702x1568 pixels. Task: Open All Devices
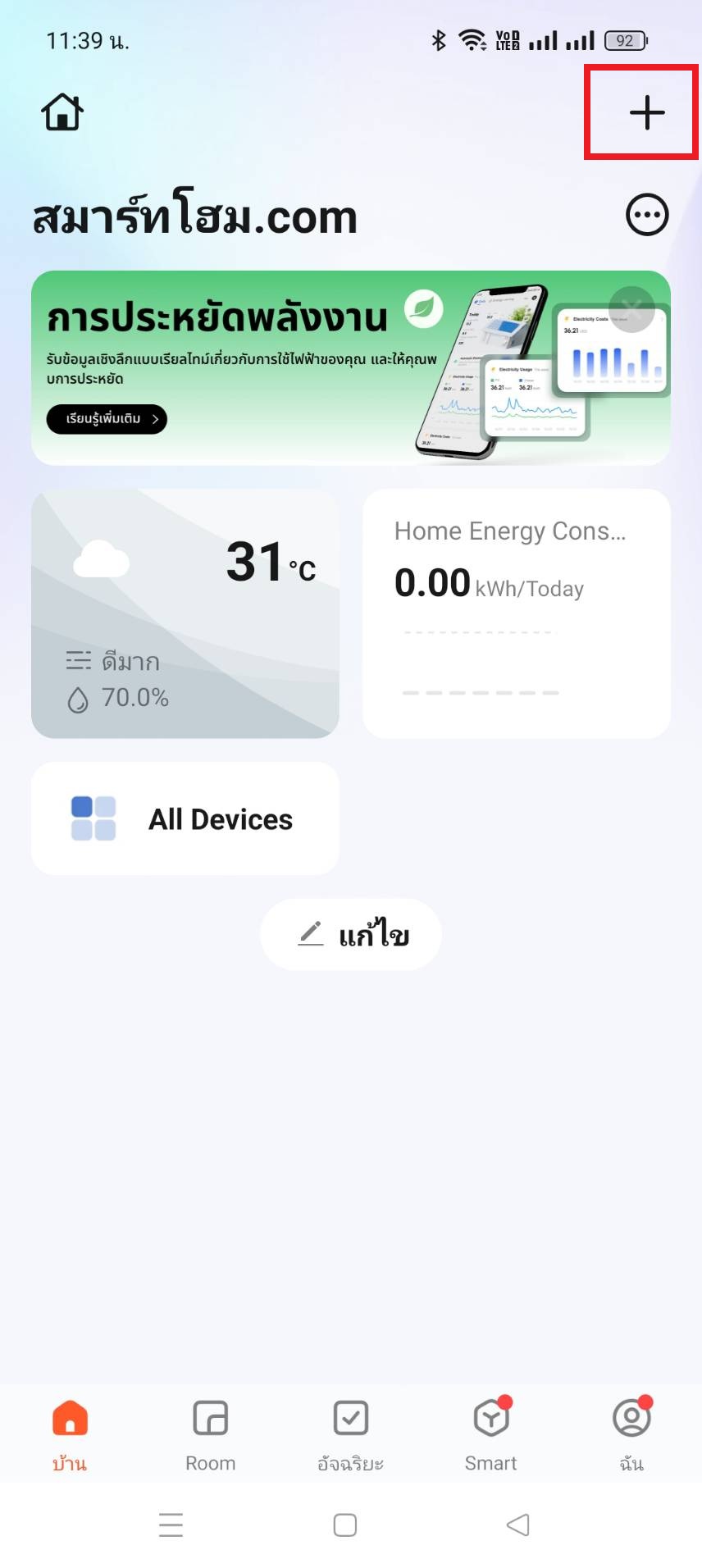pyautogui.click(x=185, y=818)
